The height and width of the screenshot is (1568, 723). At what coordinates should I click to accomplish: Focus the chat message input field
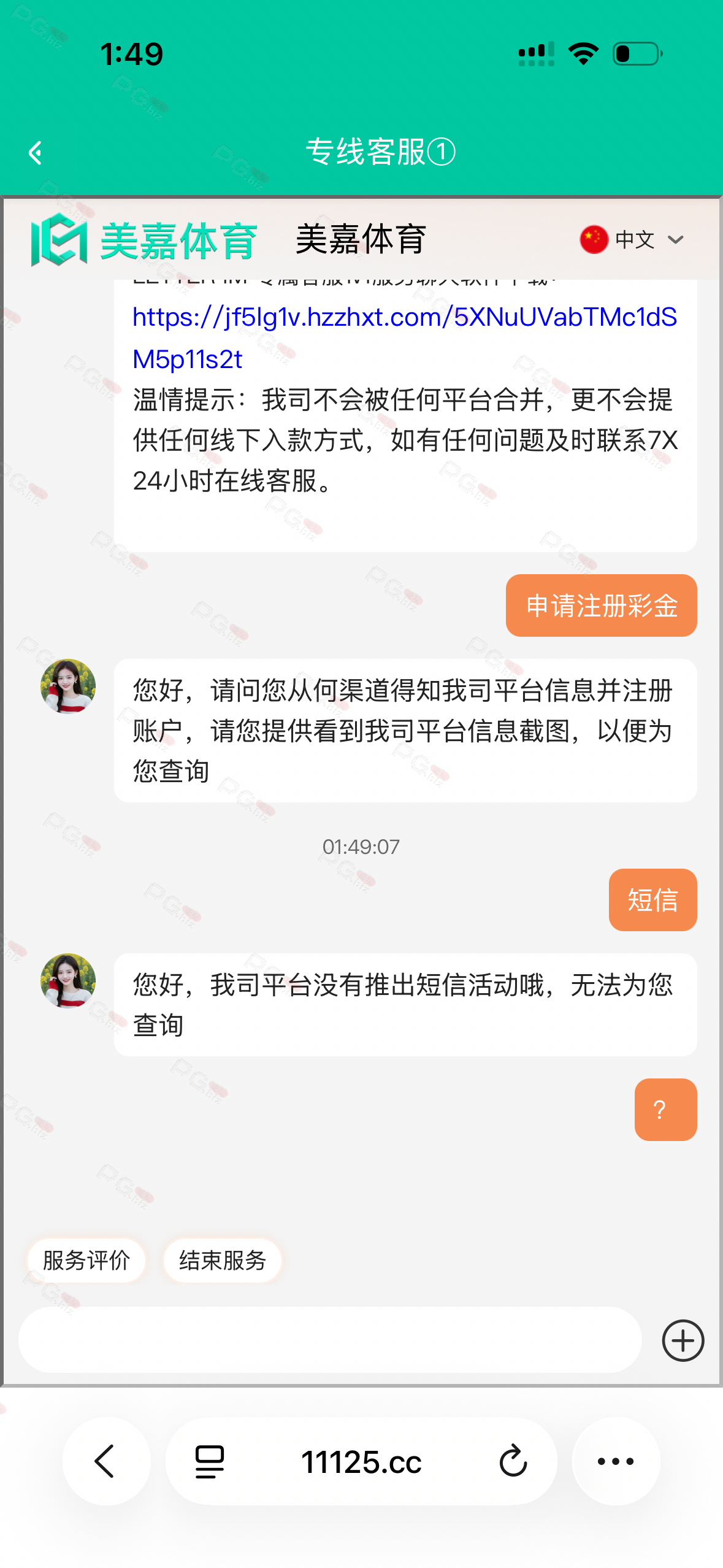(330, 1340)
